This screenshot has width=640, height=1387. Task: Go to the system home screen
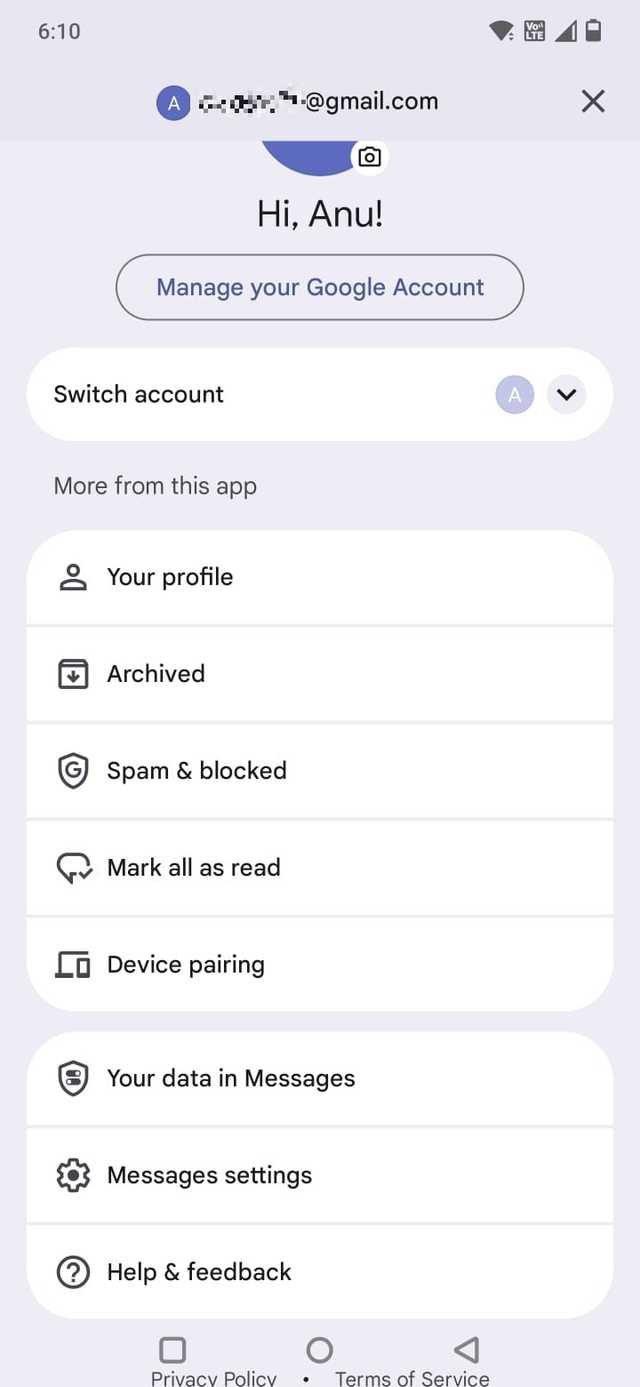click(x=320, y=1350)
